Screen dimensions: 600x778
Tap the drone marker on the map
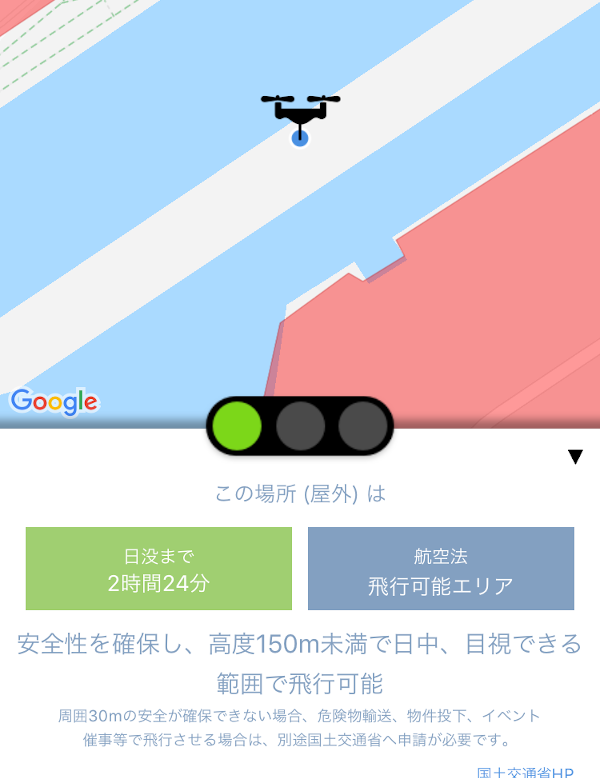pyautogui.click(x=300, y=112)
